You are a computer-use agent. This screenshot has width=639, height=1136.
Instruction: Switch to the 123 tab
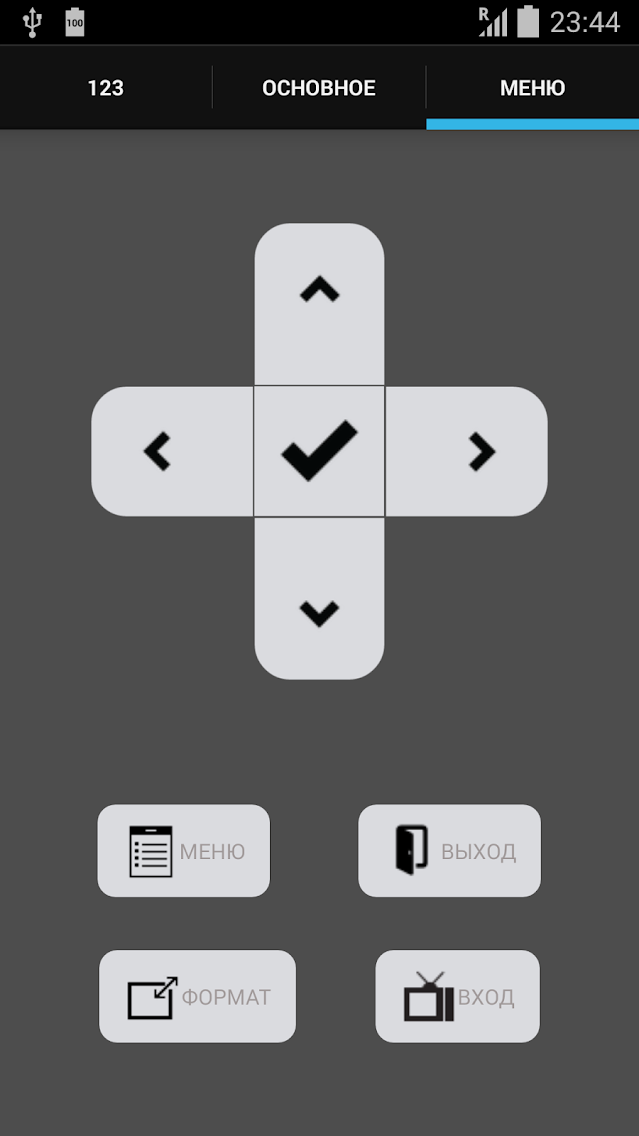[x=105, y=88]
